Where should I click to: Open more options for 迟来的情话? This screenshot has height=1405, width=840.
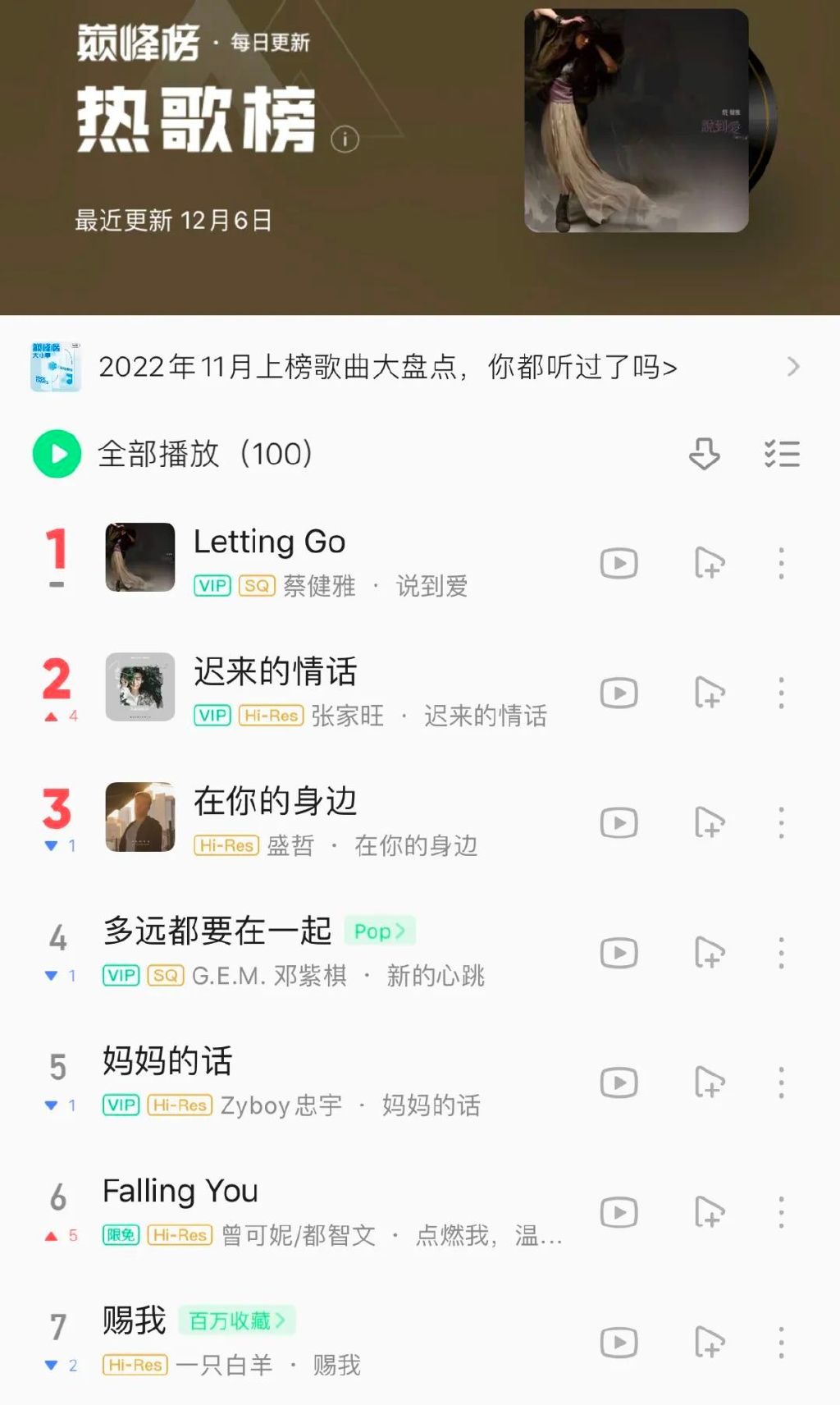(x=781, y=693)
